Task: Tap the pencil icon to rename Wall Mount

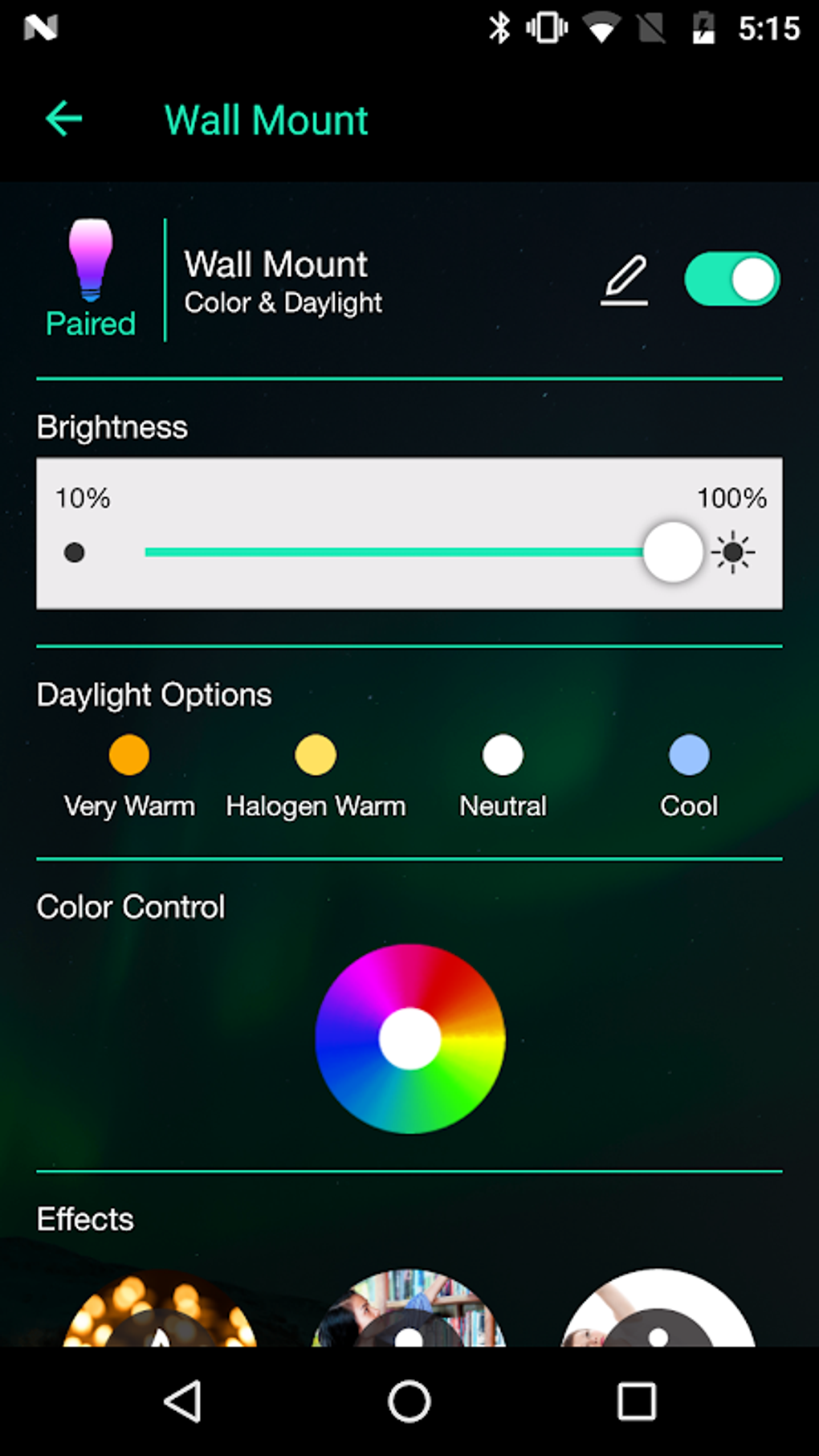Action: pyautogui.click(x=625, y=279)
